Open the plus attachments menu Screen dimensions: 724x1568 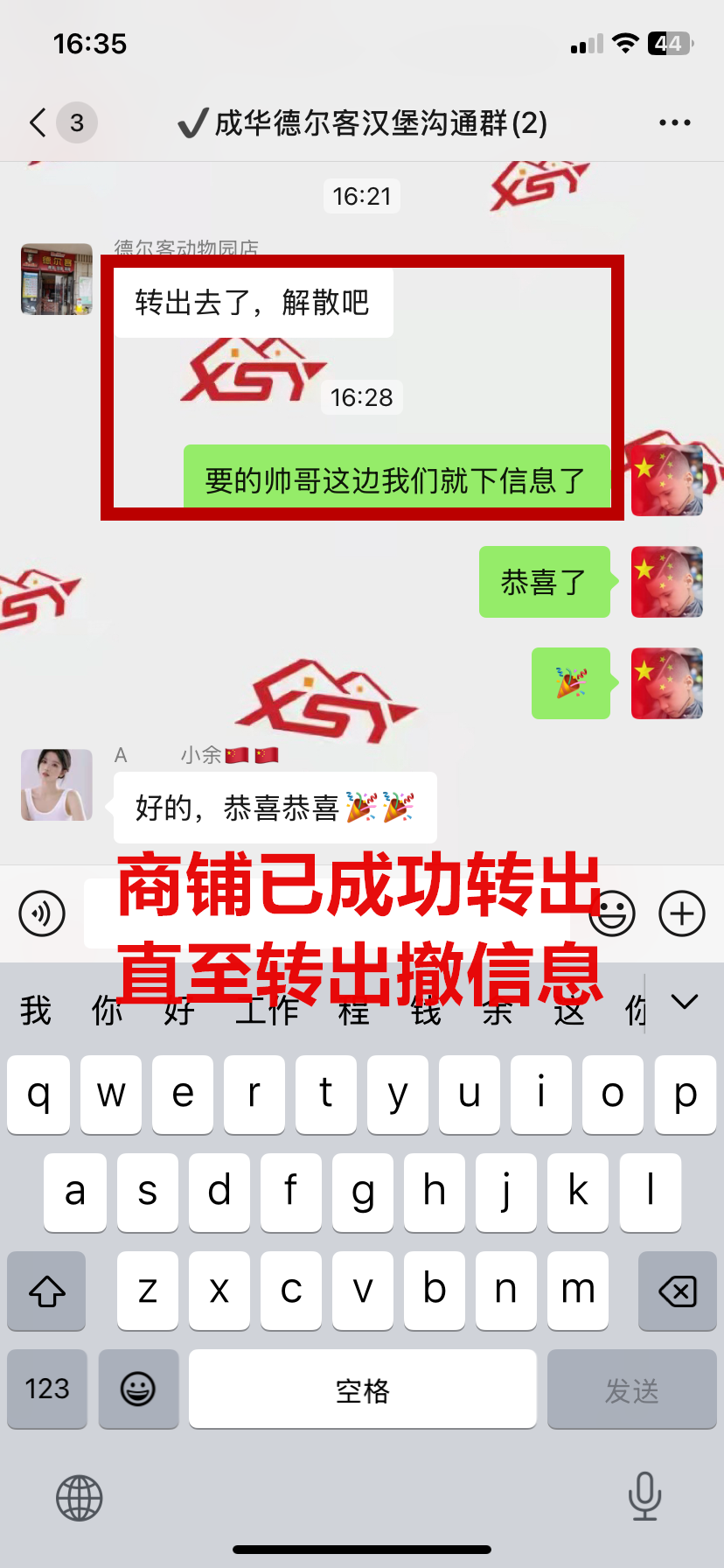click(x=682, y=913)
